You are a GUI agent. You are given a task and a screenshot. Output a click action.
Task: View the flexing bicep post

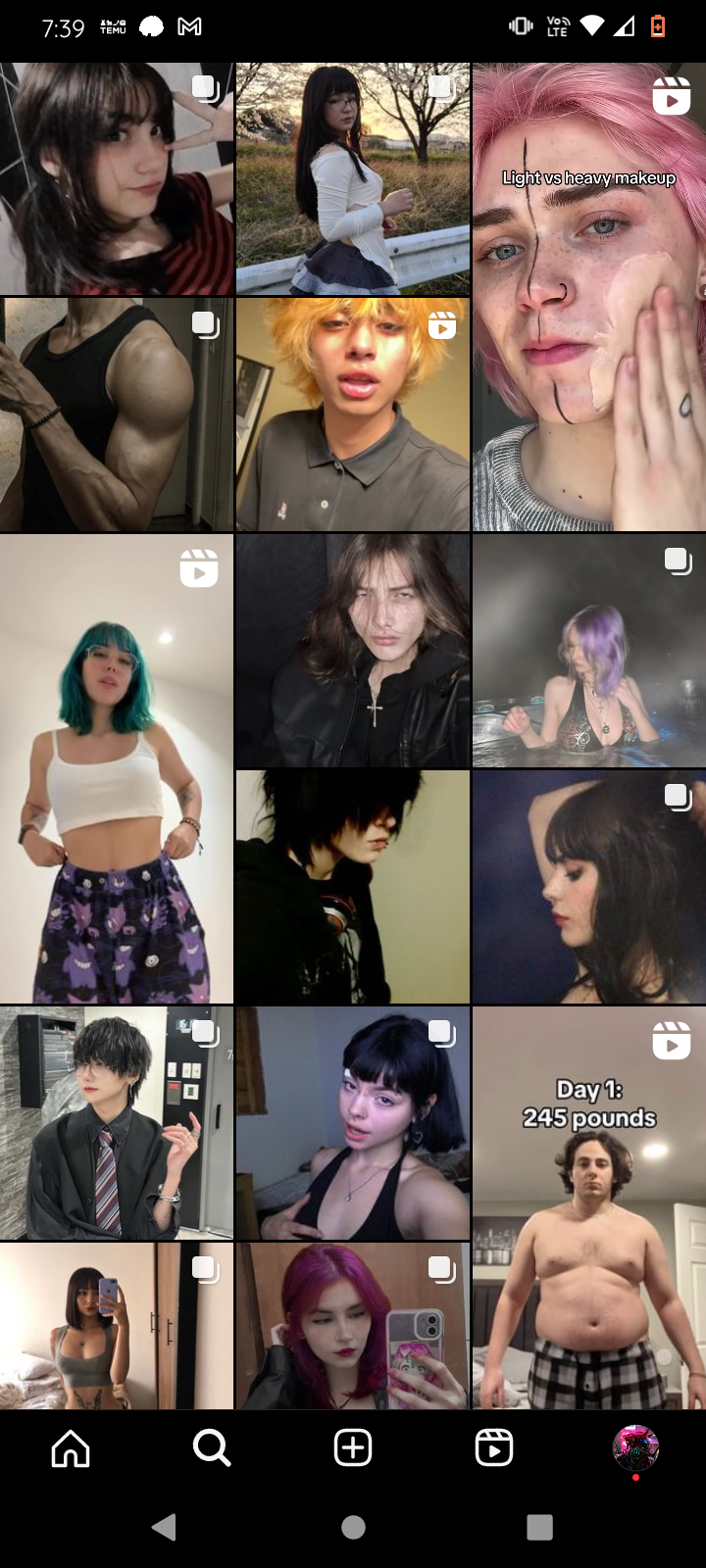tap(117, 415)
